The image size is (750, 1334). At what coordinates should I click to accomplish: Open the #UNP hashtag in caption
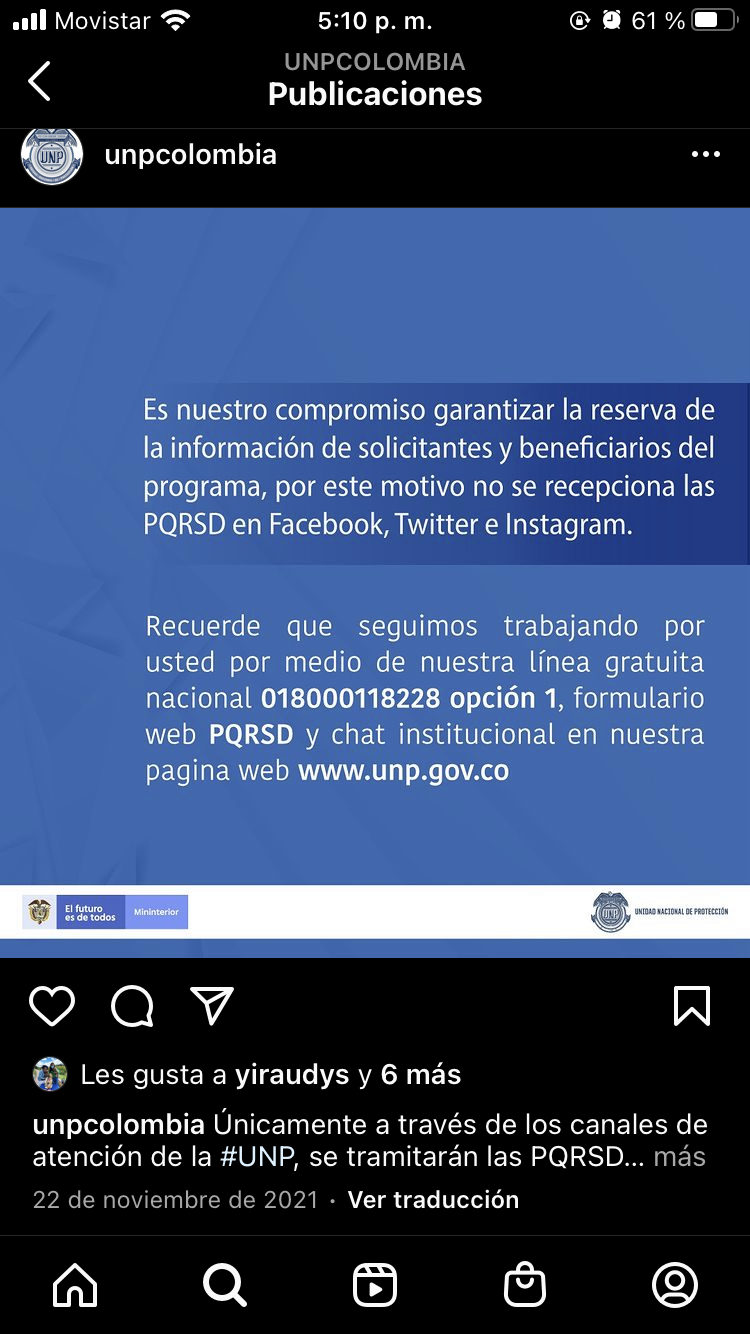(258, 1157)
